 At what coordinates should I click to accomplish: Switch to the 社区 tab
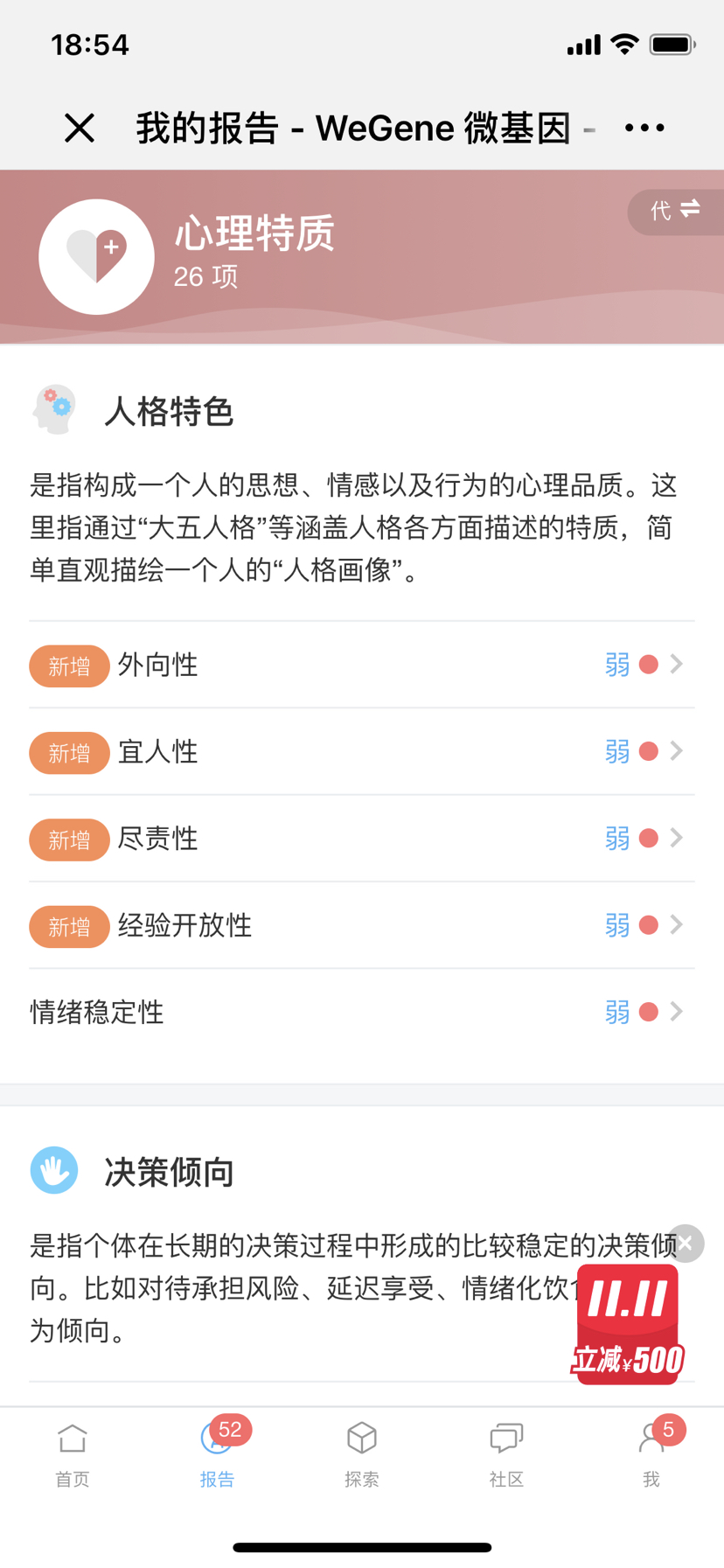point(506,1455)
